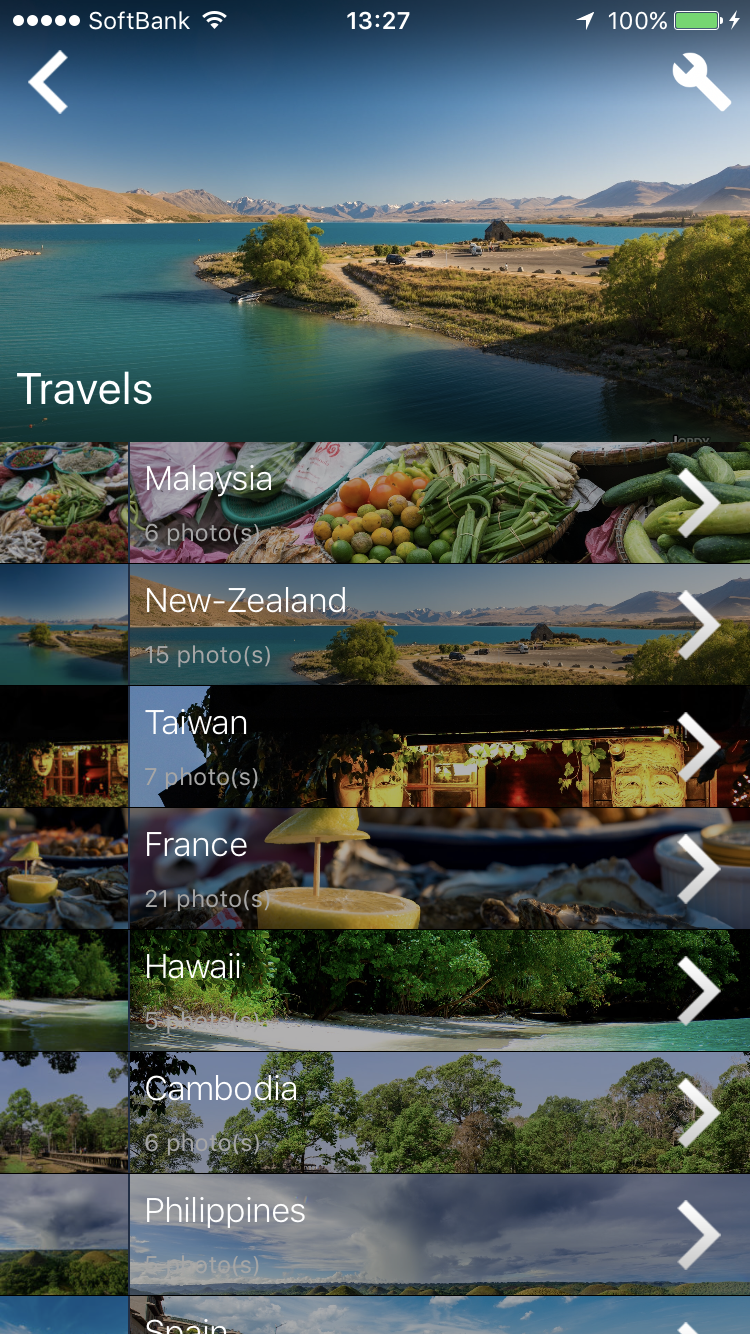
Task: Go back with the arrow icon
Action: pos(48,82)
